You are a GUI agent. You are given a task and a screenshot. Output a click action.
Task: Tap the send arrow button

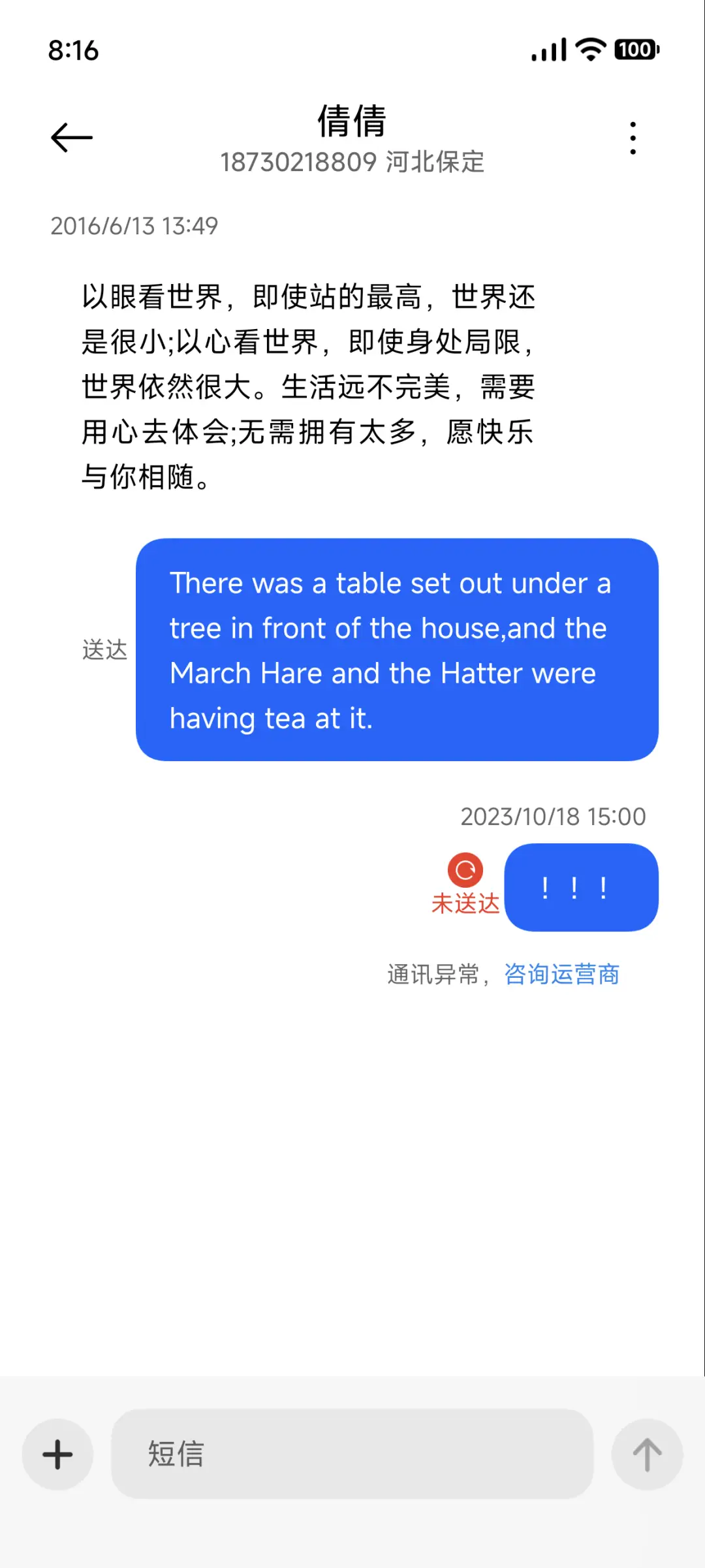(647, 1455)
